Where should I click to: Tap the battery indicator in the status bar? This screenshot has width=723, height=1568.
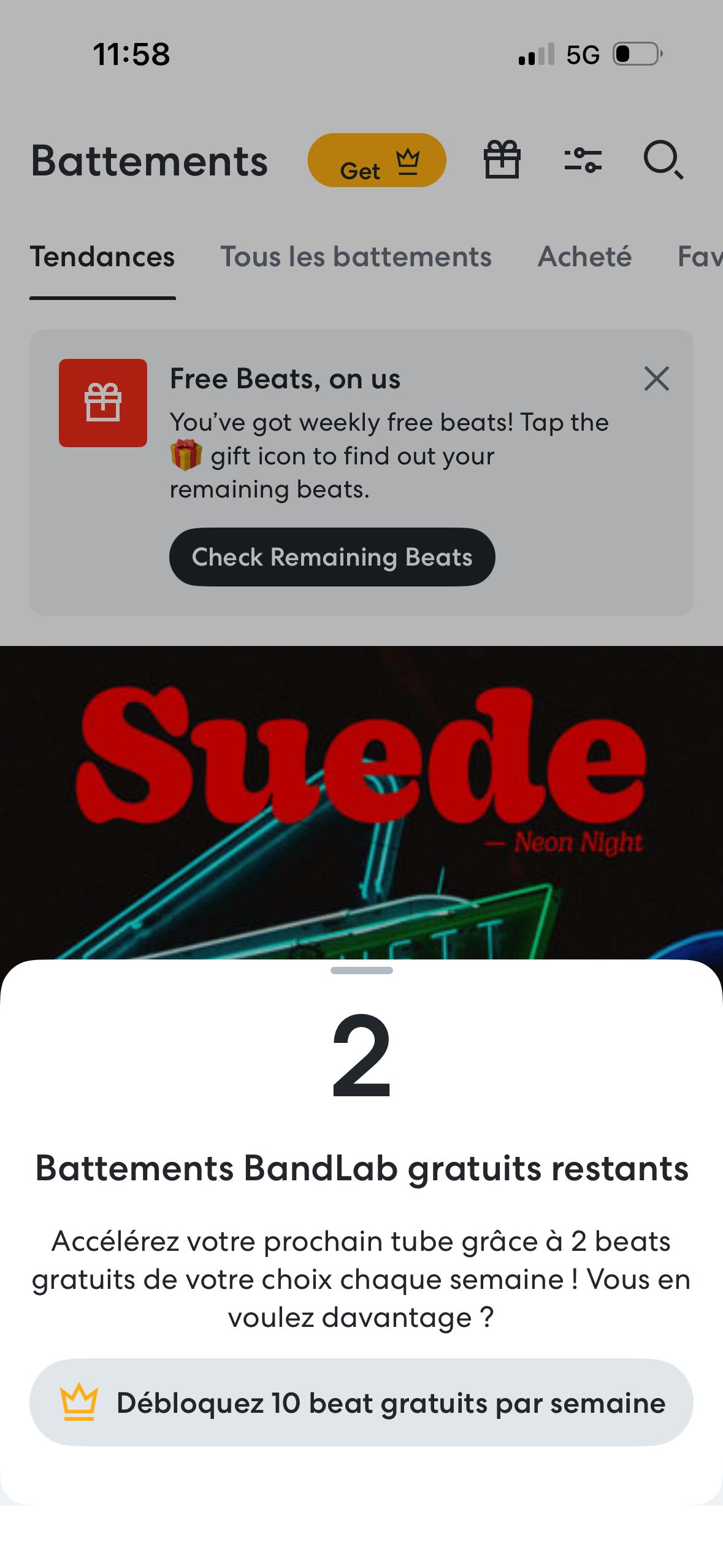(x=636, y=55)
